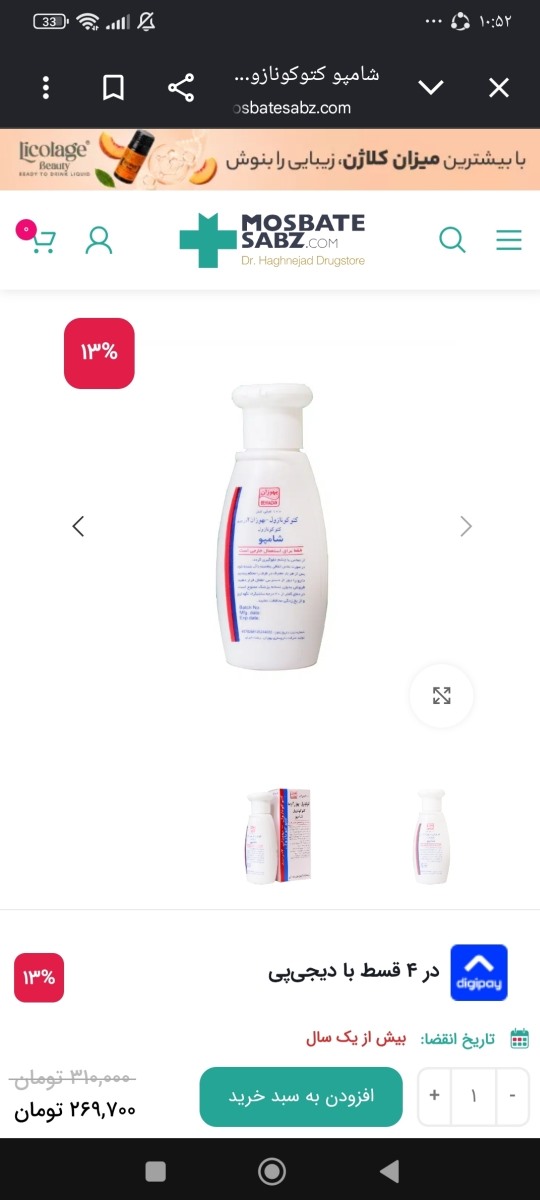Screen dimensions: 540x1200
Task: Close the browser tab with X
Action: tap(499, 88)
